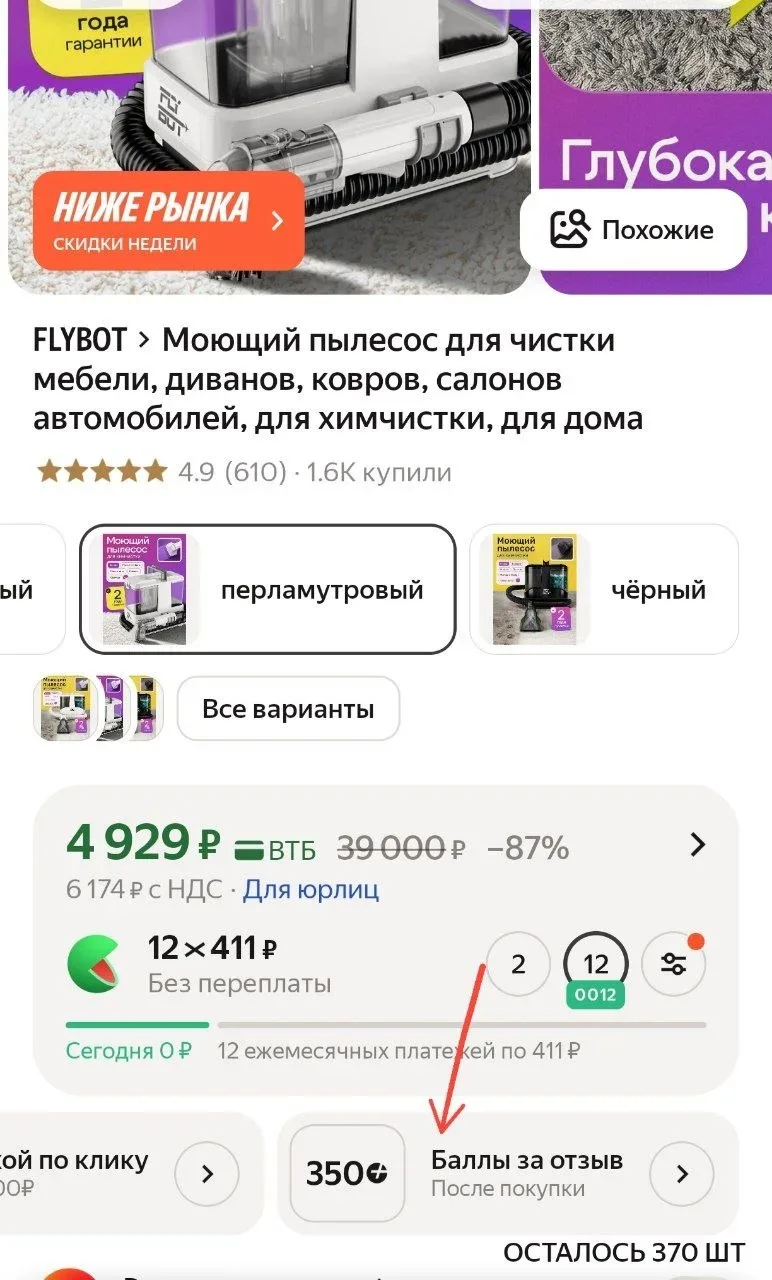
Task: Choose the 12-month installment option
Action: point(596,964)
